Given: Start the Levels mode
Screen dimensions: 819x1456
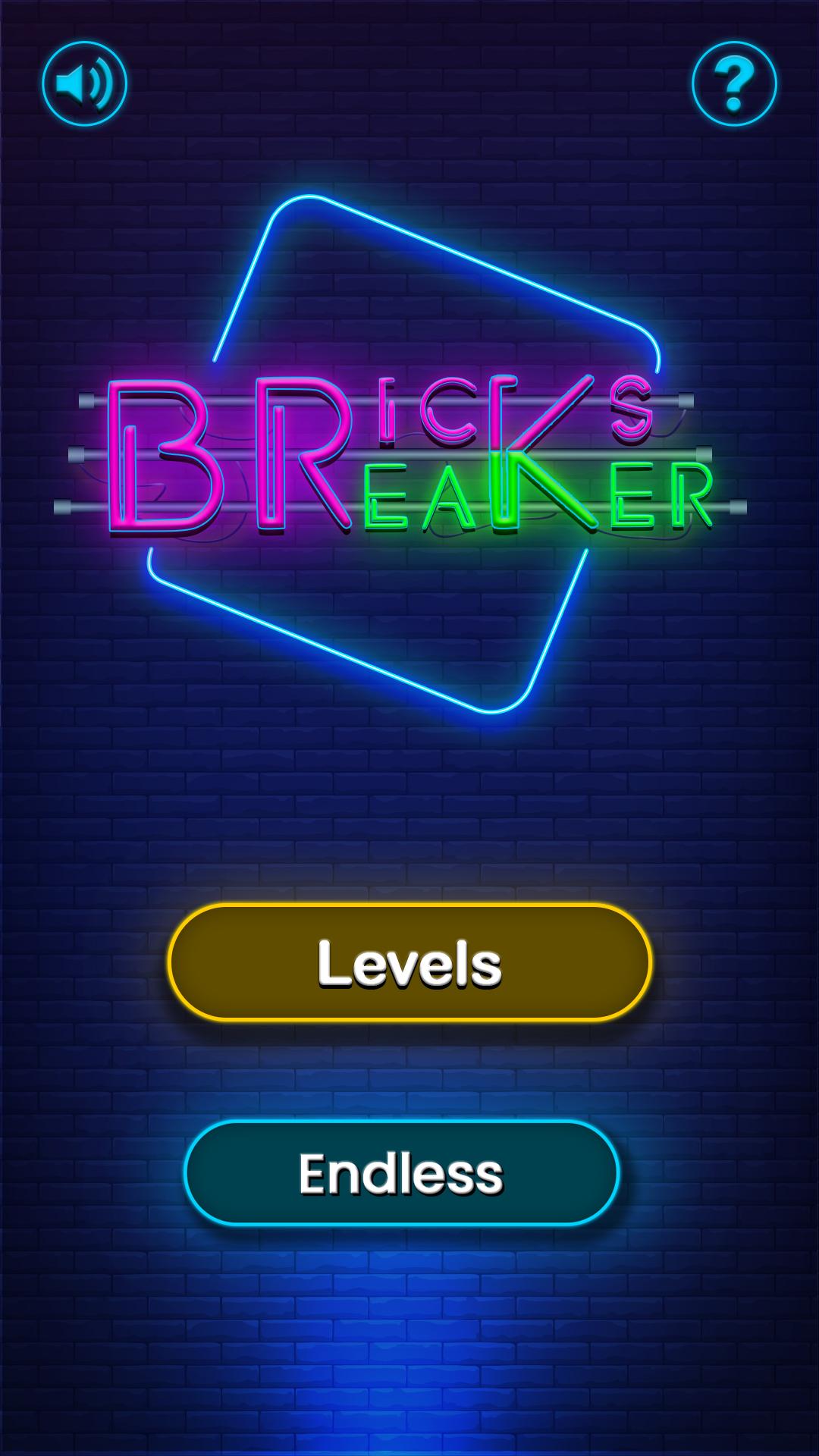Looking at the screenshot, I should pyautogui.click(x=409, y=962).
